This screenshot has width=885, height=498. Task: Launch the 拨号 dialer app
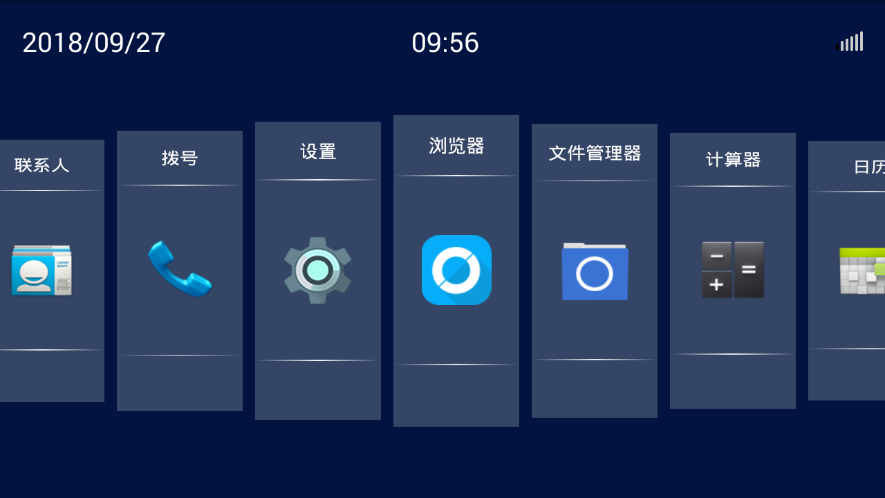click(x=180, y=270)
